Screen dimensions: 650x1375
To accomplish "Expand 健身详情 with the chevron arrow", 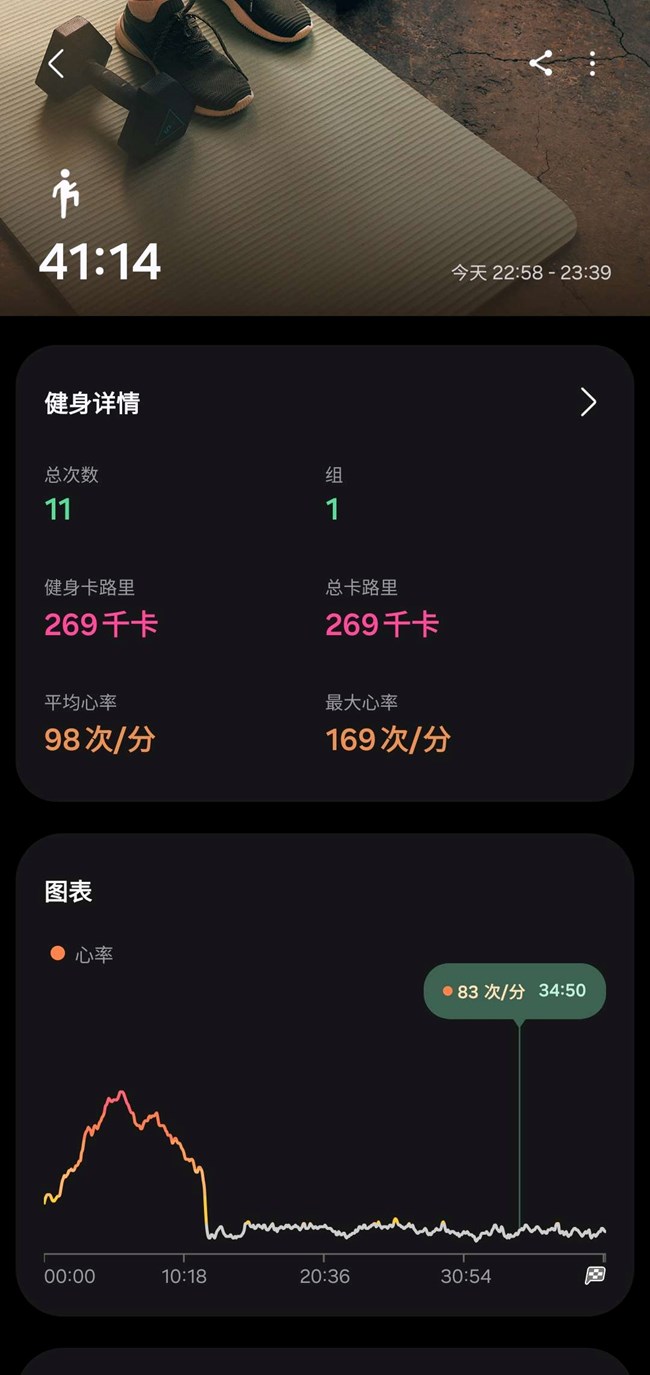I will point(588,402).
